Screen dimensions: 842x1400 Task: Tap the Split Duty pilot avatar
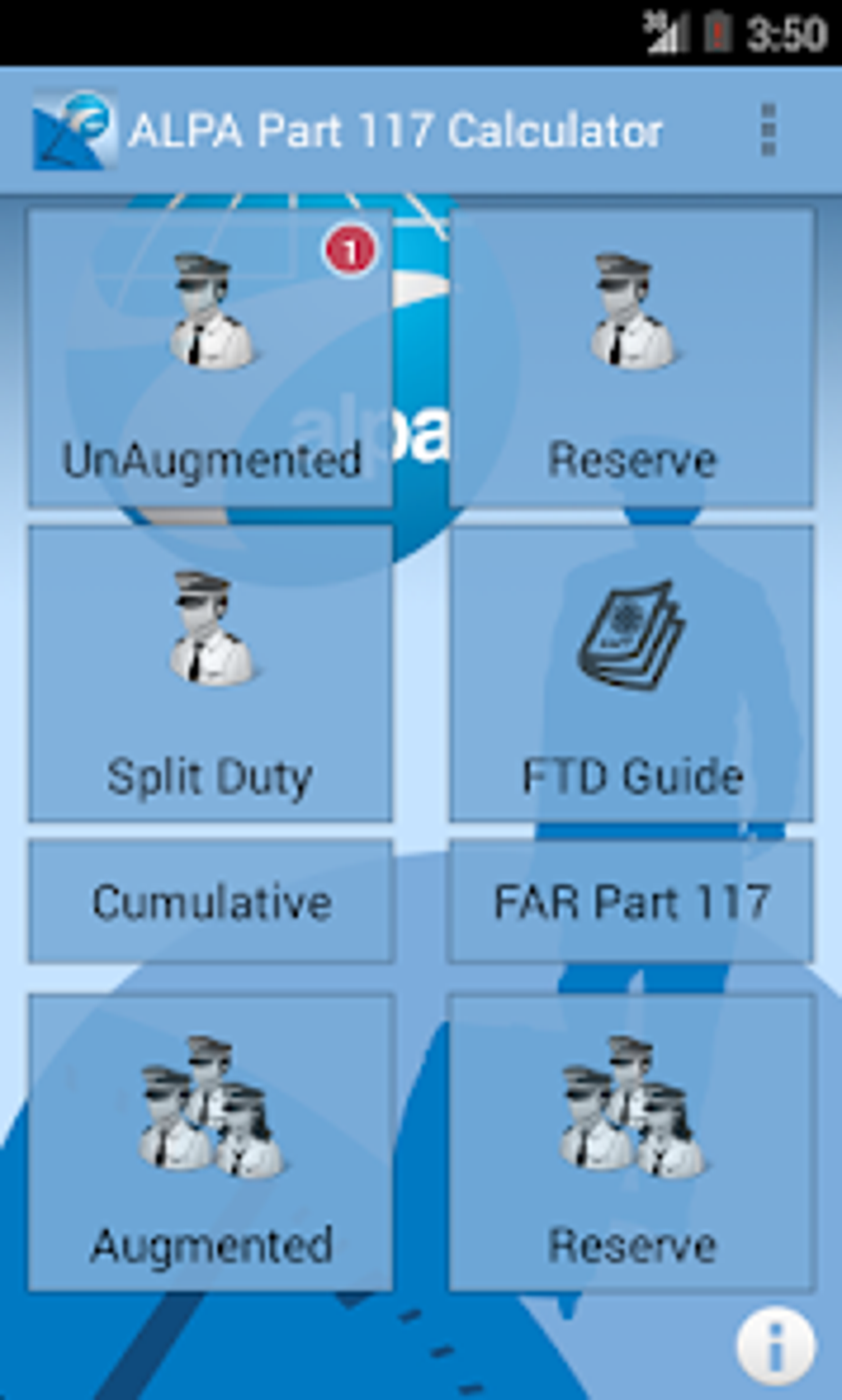click(210, 627)
